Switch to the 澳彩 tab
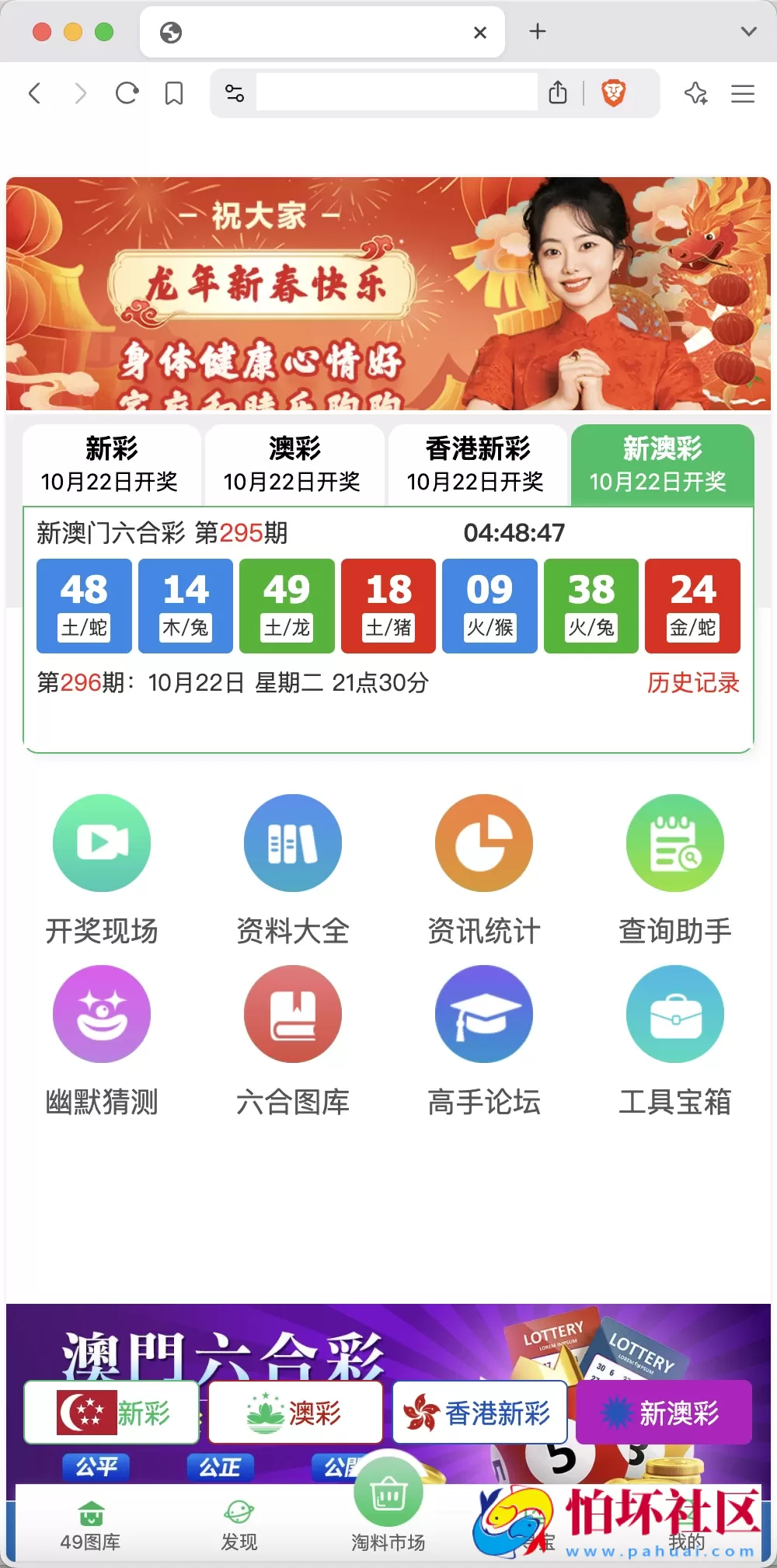The width and height of the screenshot is (777, 1568). (x=294, y=464)
